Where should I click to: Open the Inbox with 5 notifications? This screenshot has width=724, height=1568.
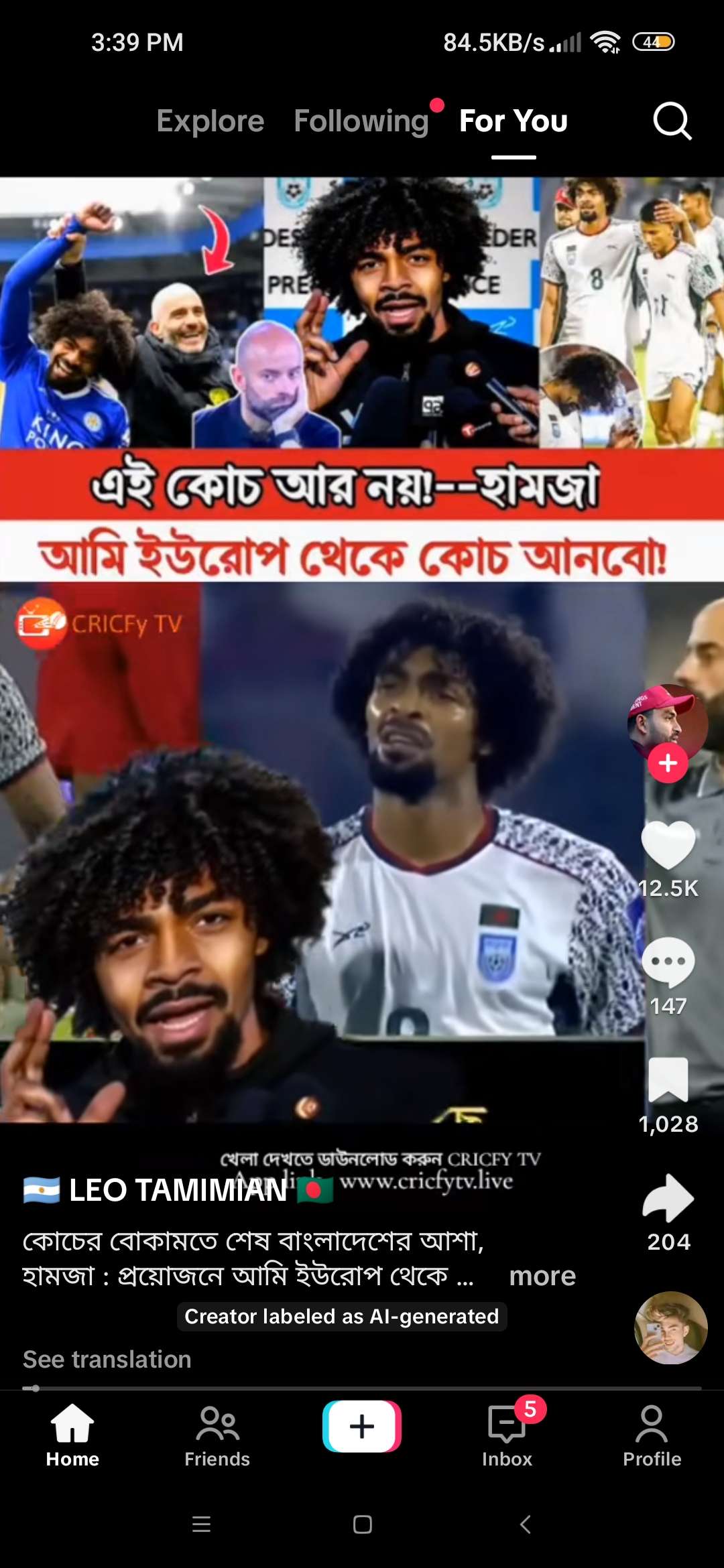point(507,1436)
